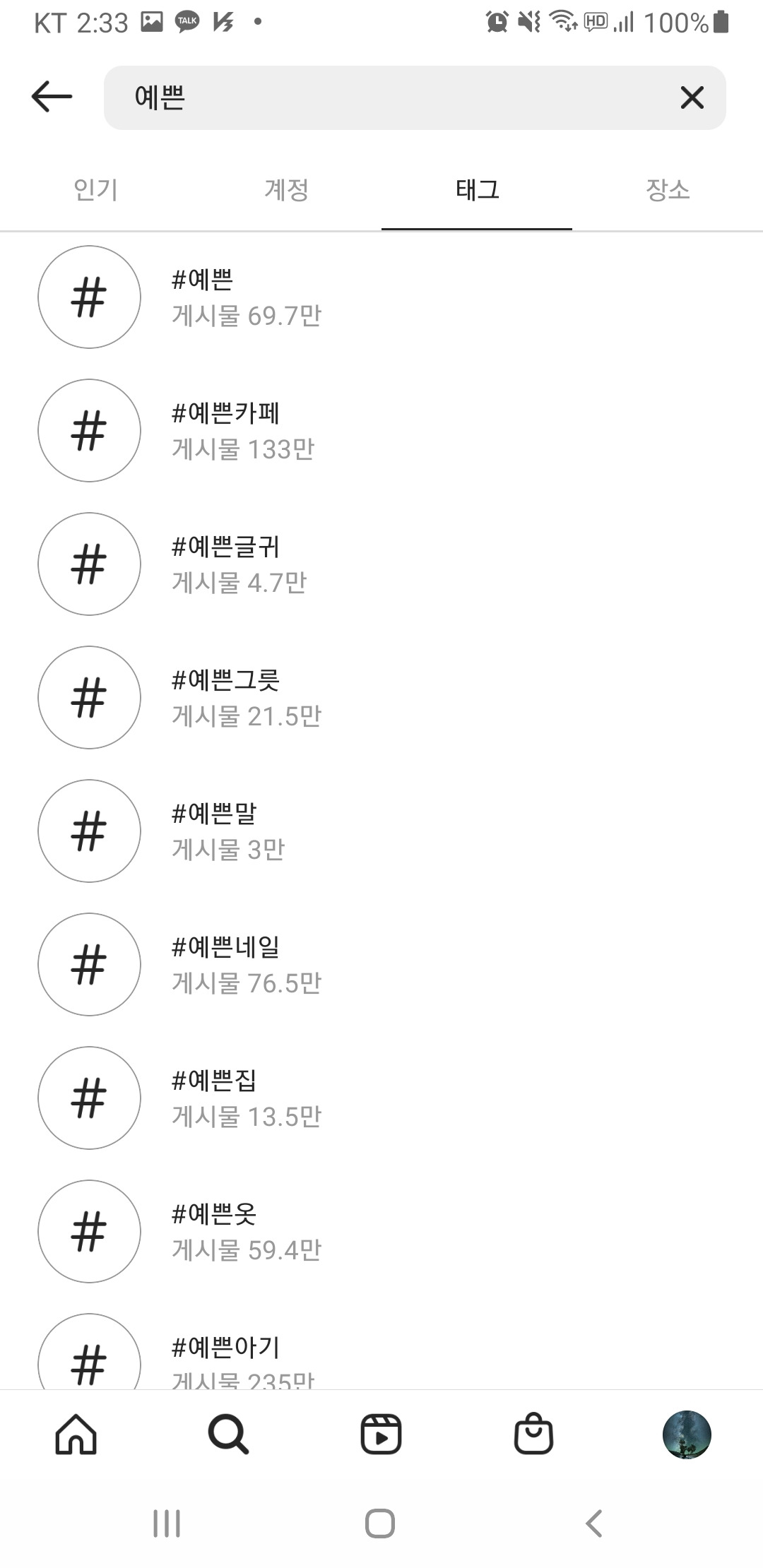Open the shop bag tab
The width and height of the screenshot is (763, 1568).
point(533,1434)
